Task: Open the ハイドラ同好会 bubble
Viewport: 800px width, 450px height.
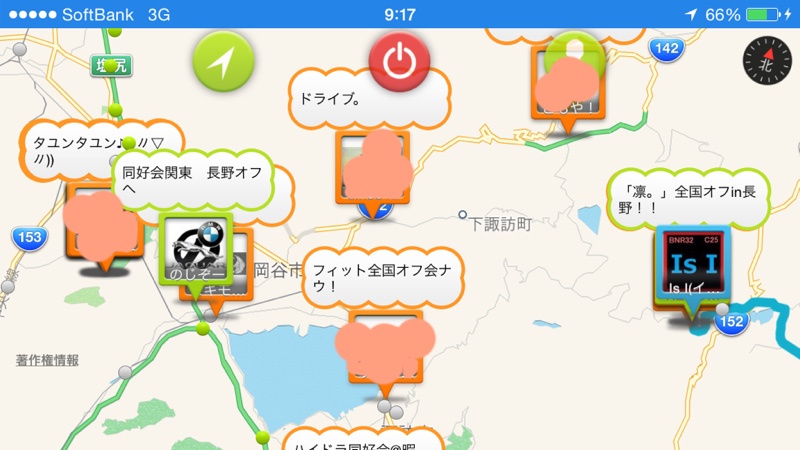Action: pyautogui.click(x=365, y=440)
